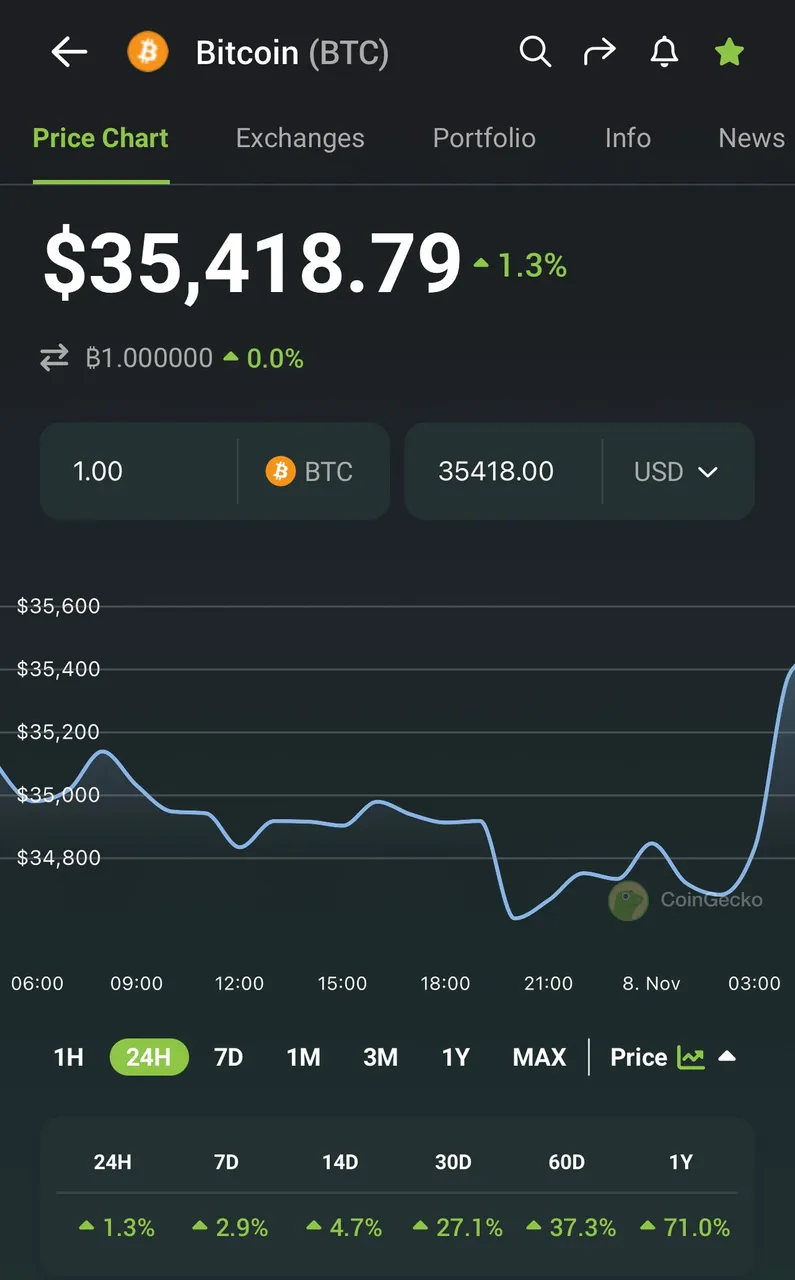Expand the Price chart type selector
This screenshot has height=1280, width=795.
tap(673, 1057)
